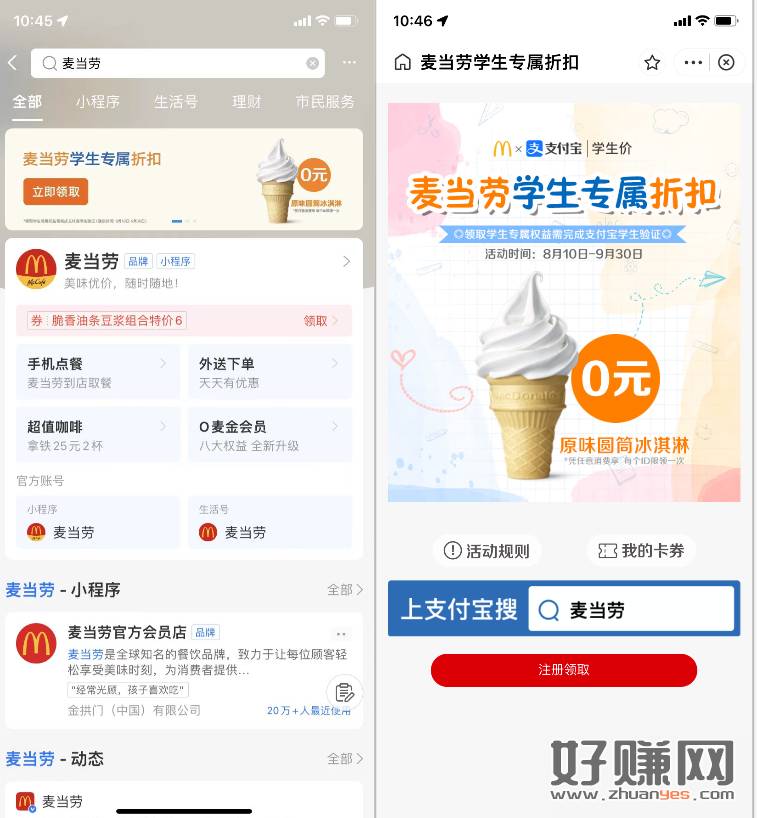757x818 pixels.
Task: Open 超值咖啡 offer
Action: [x=97, y=435]
